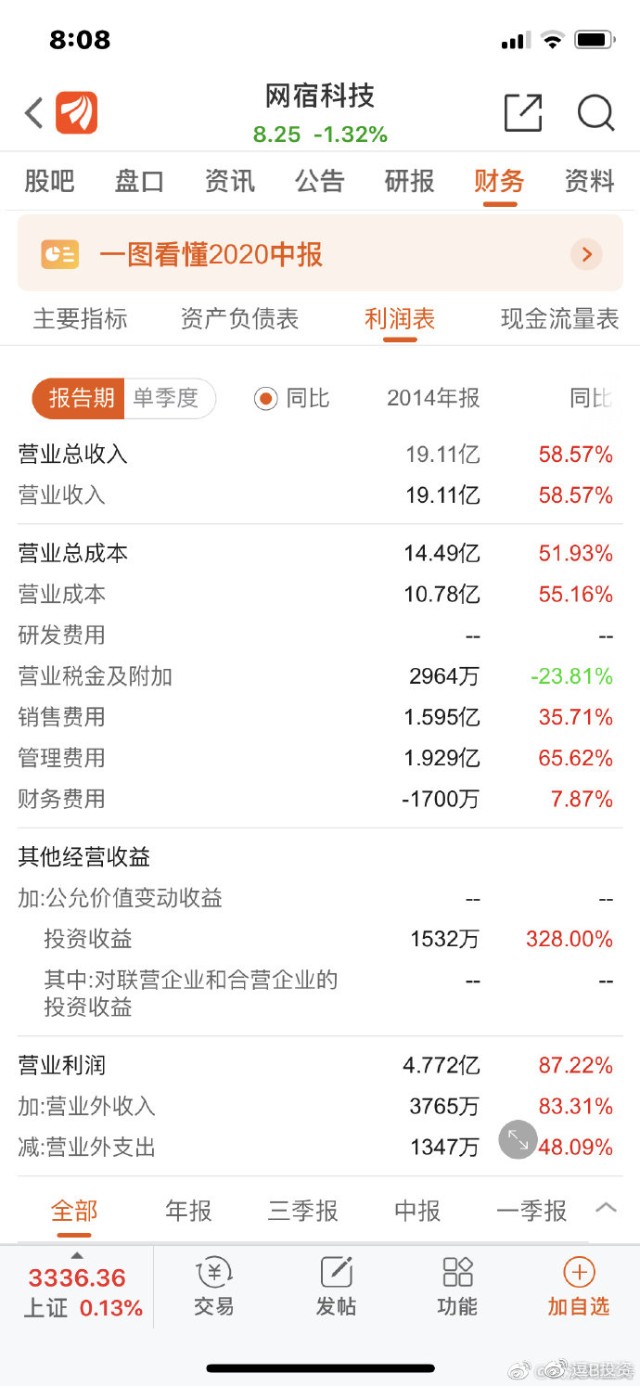Image resolution: width=640 pixels, height=1386 pixels.
Task: Tap the fullscreen expand floating button
Action: pyautogui.click(x=518, y=1139)
